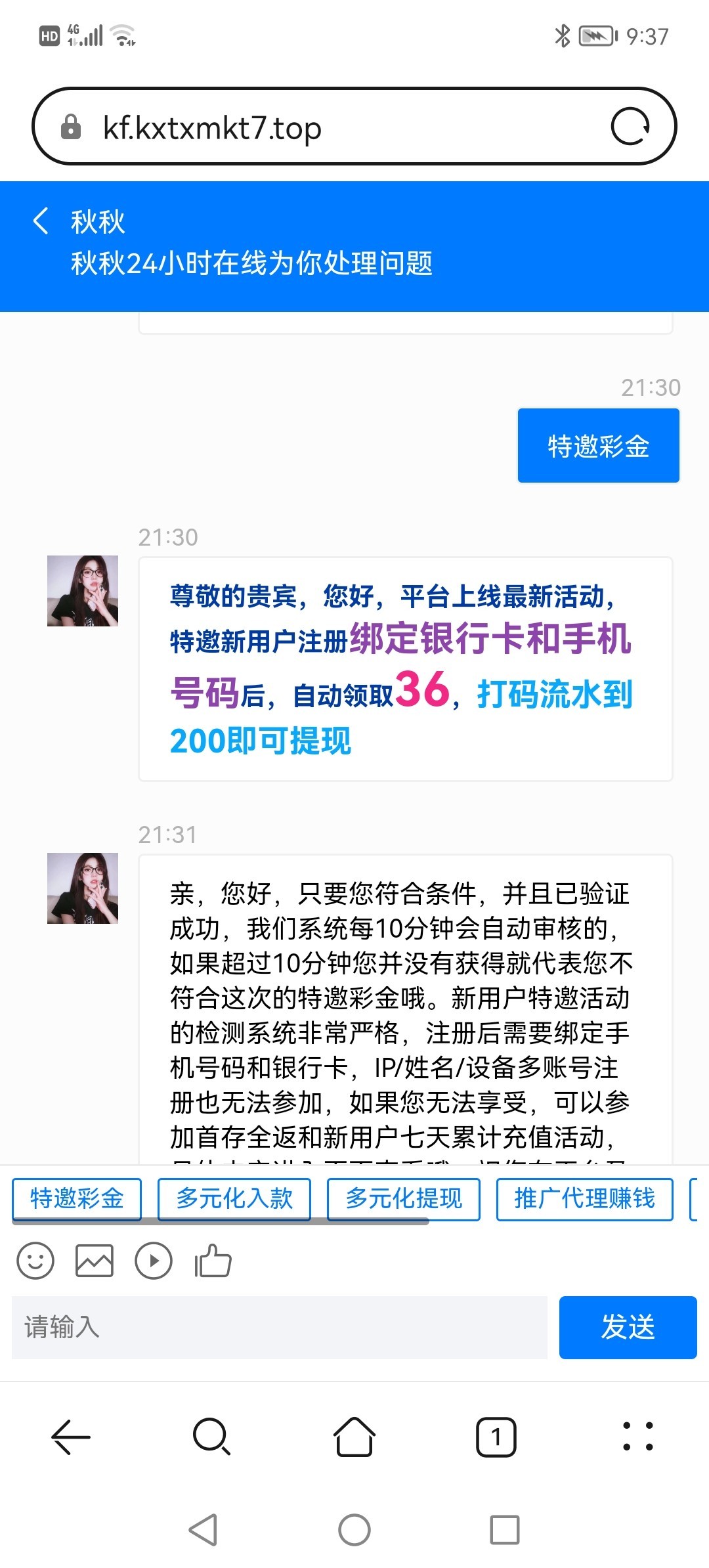Go to the browser home page
This screenshot has height=1568, width=709.
click(x=354, y=1437)
